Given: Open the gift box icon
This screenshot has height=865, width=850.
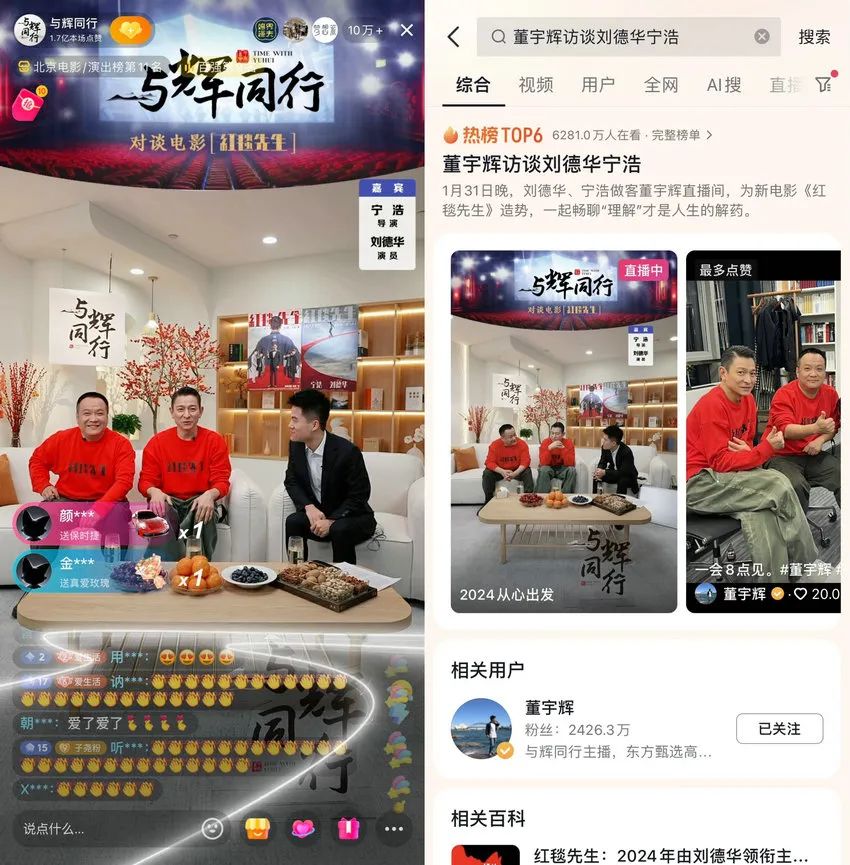Looking at the screenshot, I should 347,828.
